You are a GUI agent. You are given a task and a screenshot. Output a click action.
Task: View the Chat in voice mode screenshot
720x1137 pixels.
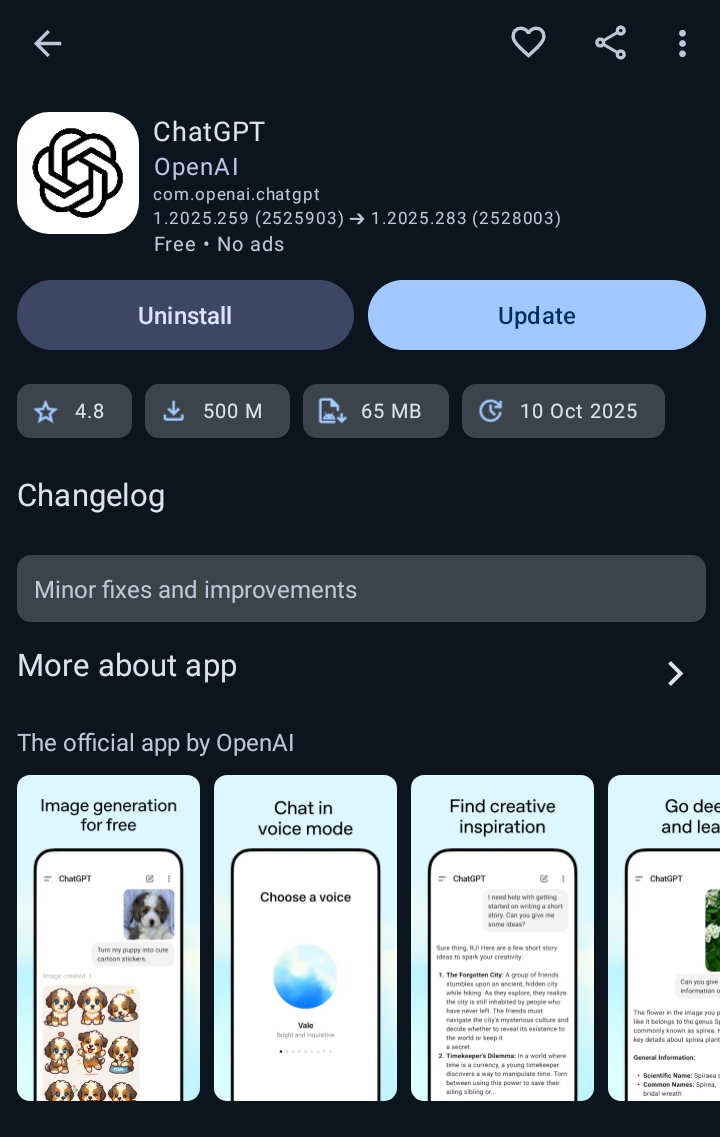pyautogui.click(x=305, y=937)
